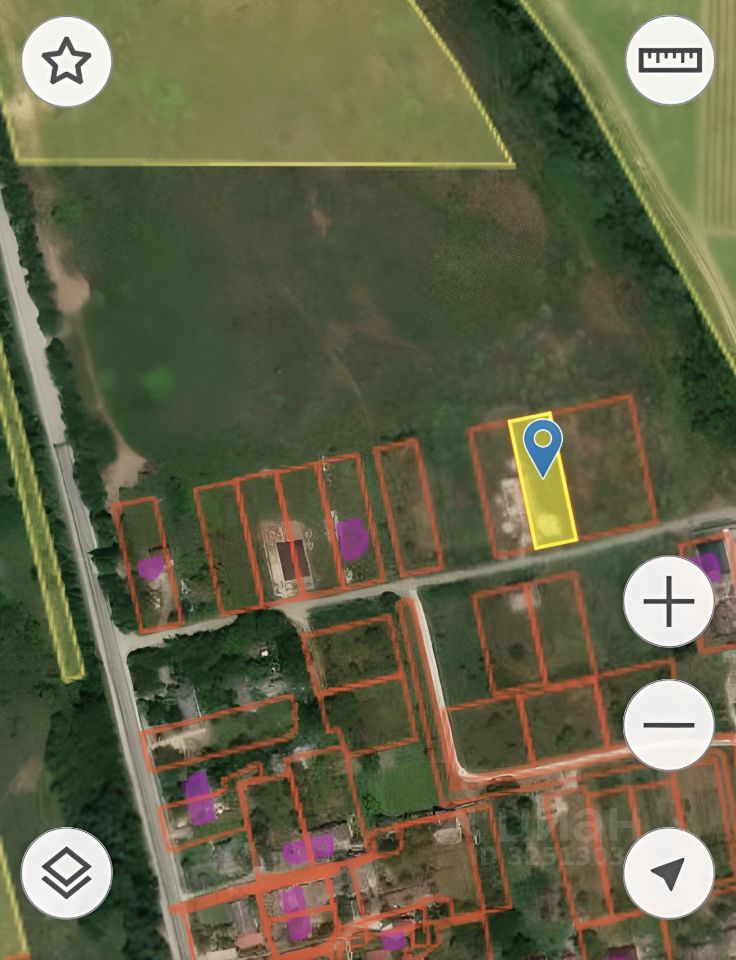Zoom out of the map
Image resolution: width=736 pixels, height=960 pixels.
coord(668,725)
